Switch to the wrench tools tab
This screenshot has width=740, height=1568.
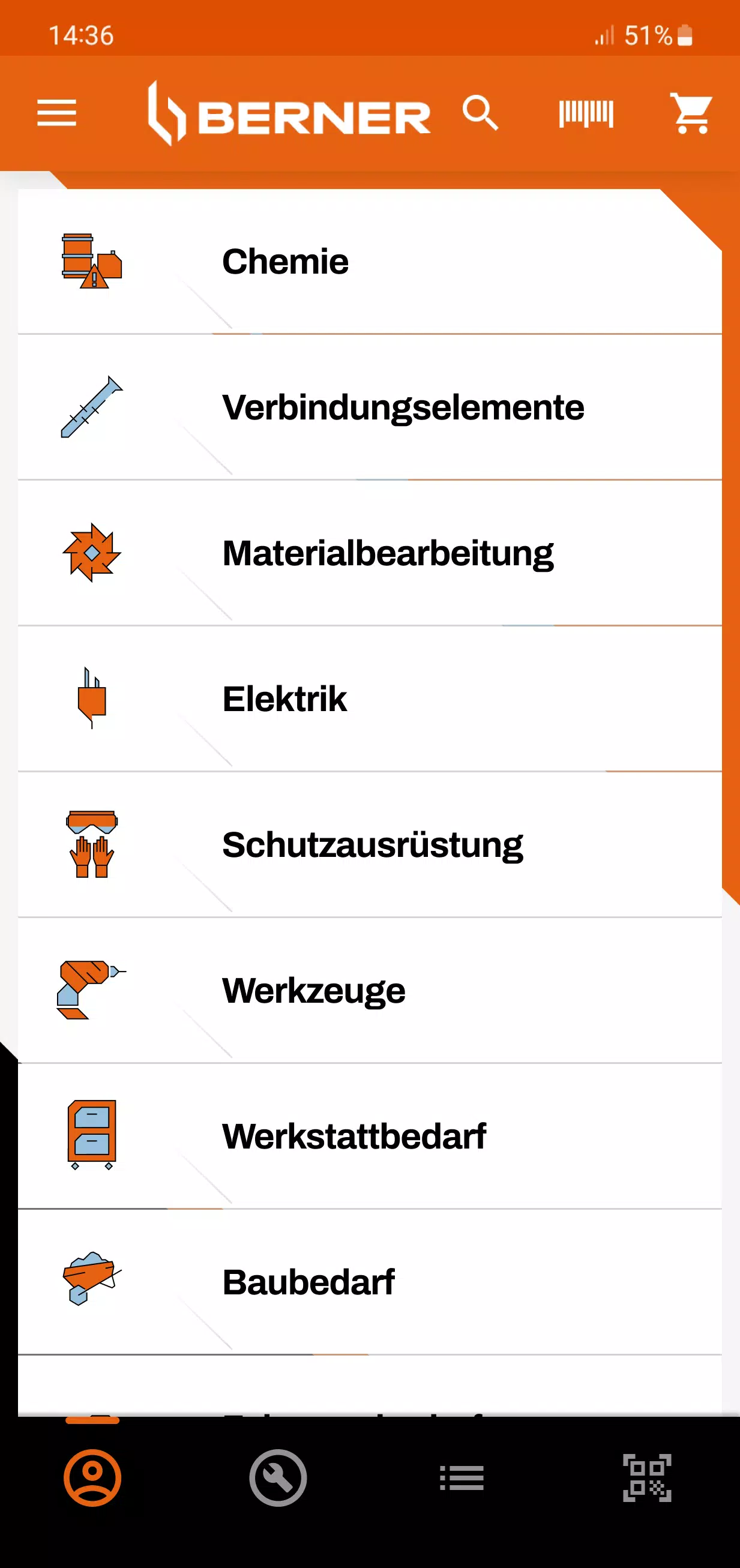[x=277, y=1478]
